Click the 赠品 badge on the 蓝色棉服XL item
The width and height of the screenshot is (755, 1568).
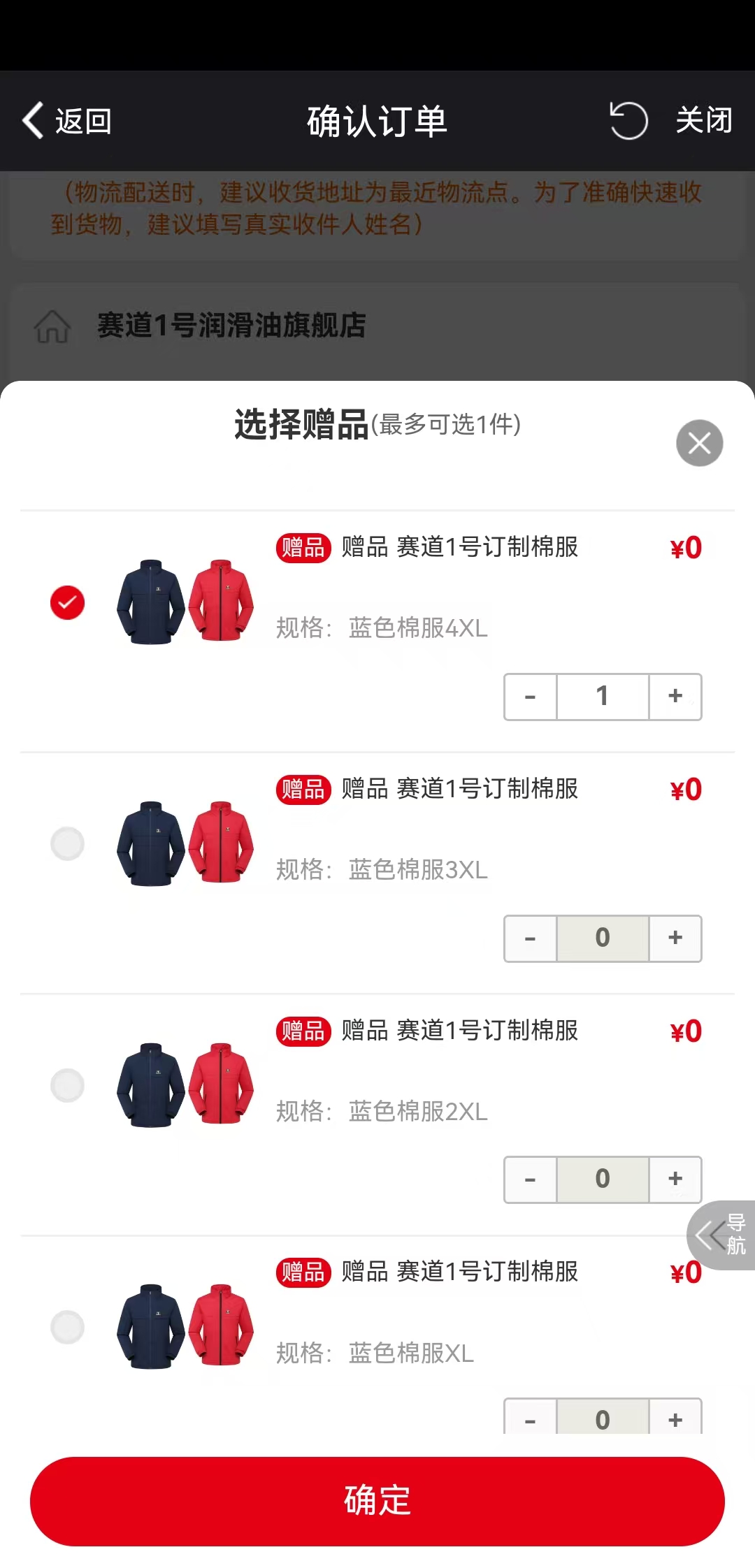tap(303, 1273)
